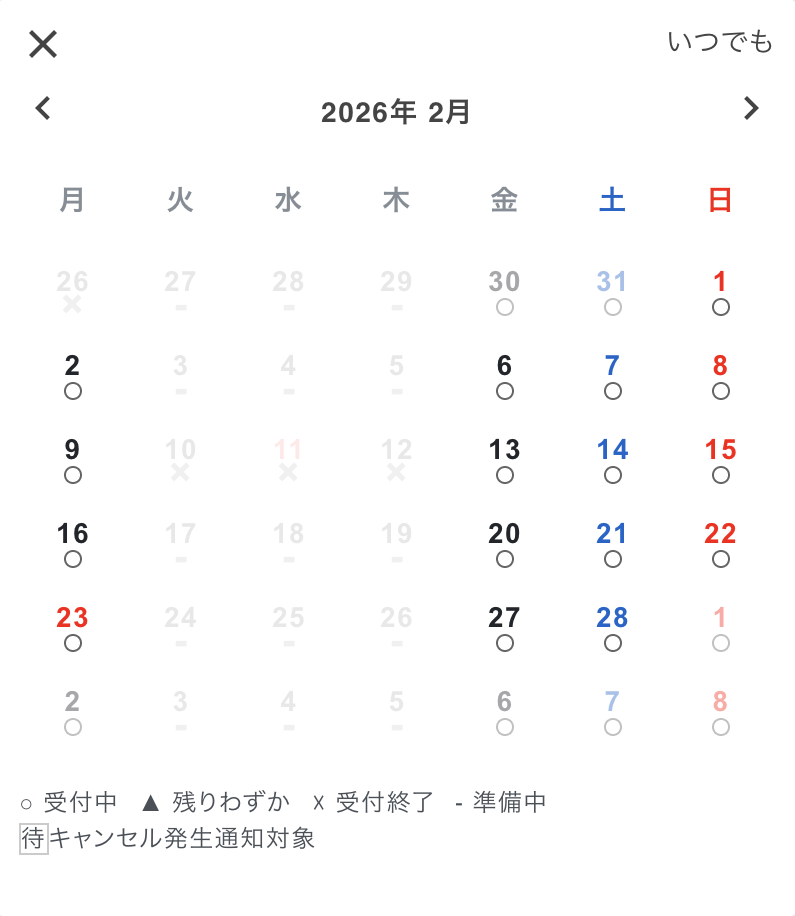Select Saturday February 21
This screenshot has height=916, width=795.
click(x=612, y=544)
